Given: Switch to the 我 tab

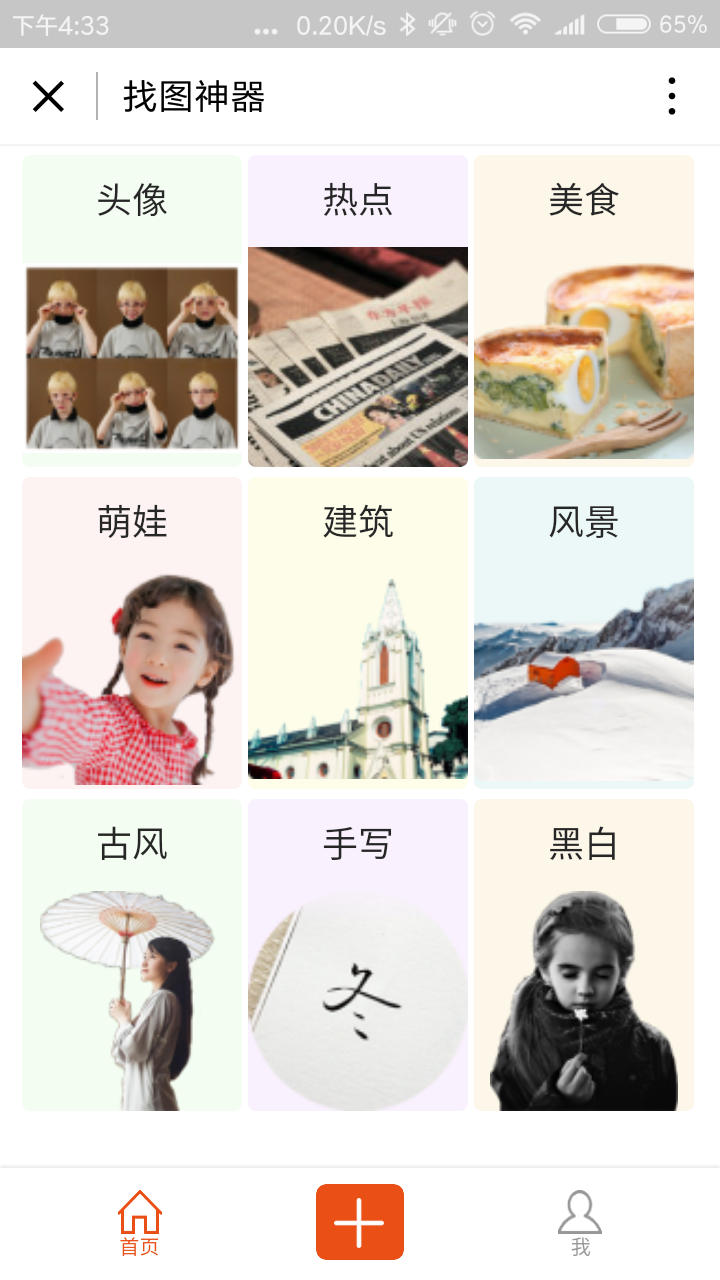Looking at the screenshot, I should (x=580, y=1222).
